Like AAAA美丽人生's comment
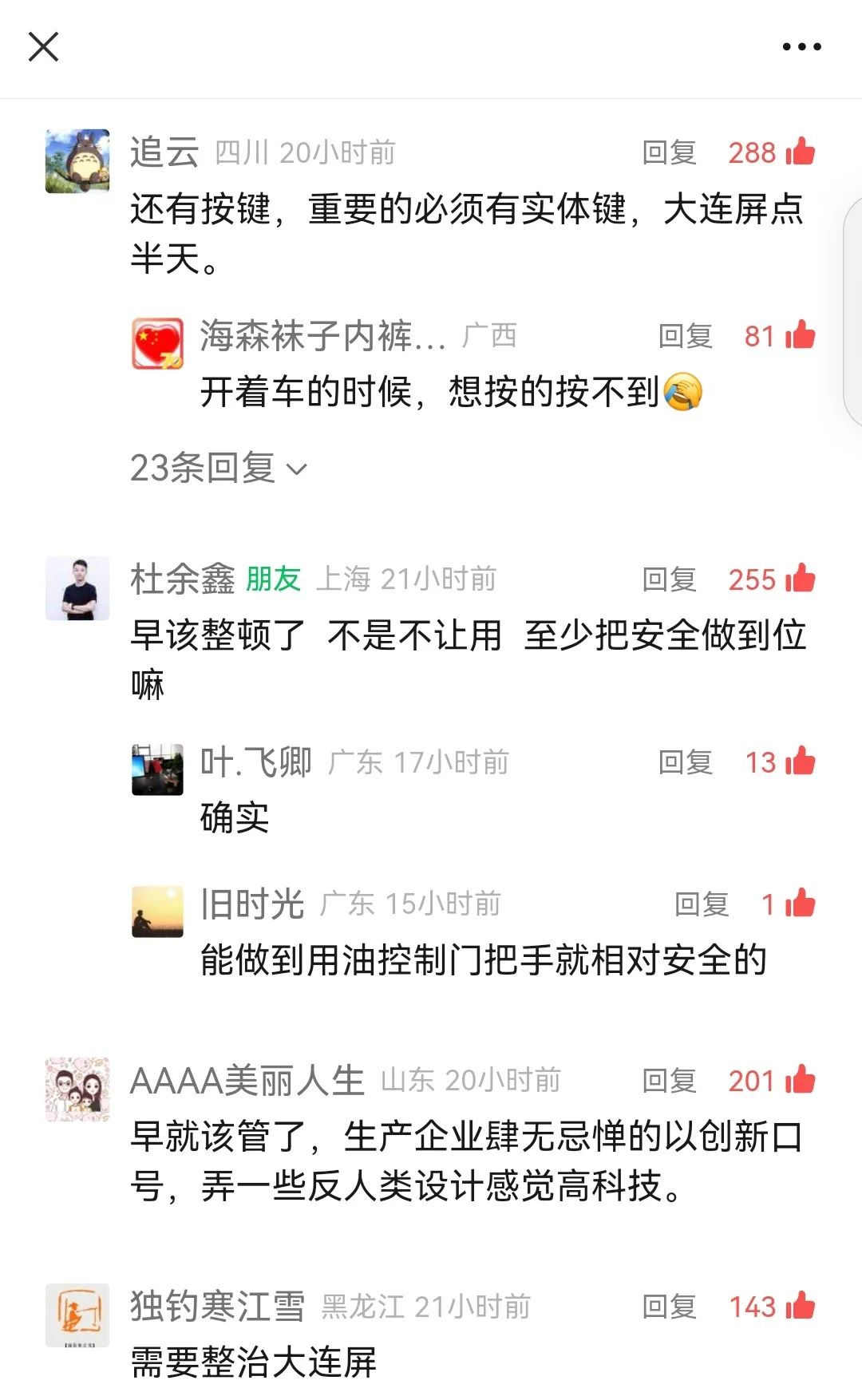 (800, 1081)
